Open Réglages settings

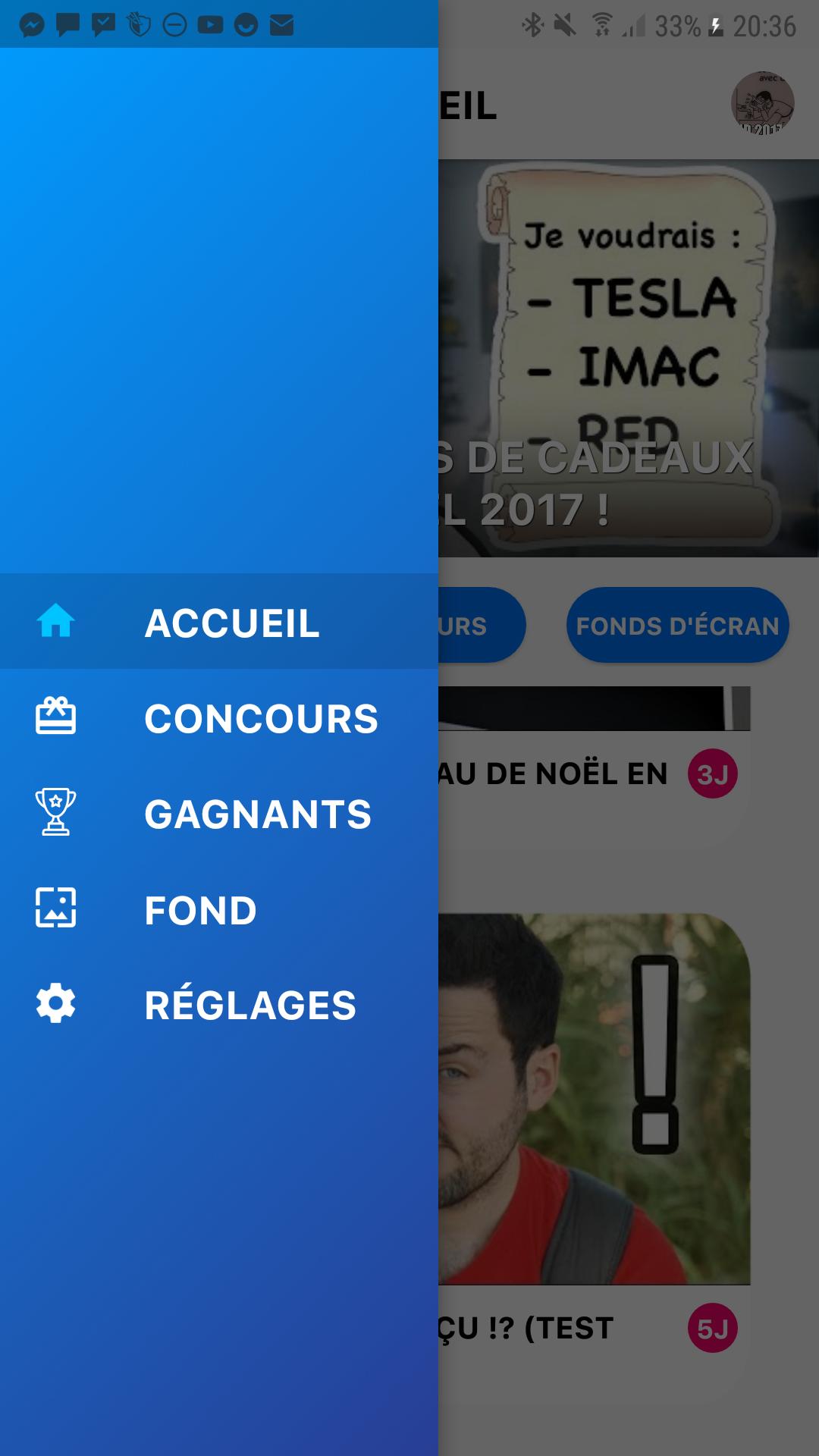(x=218, y=1005)
